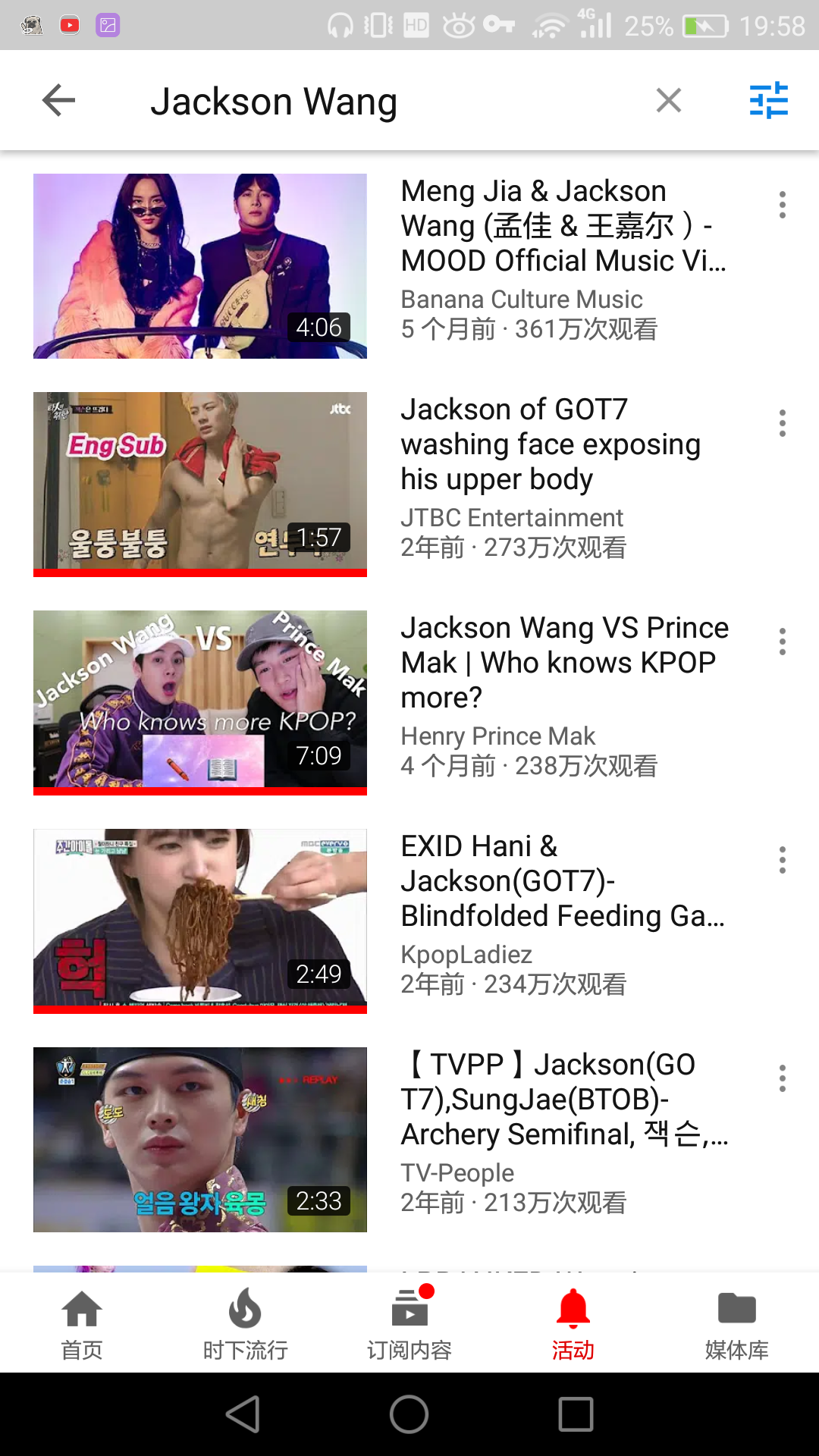Image resolution: width=819 pixels, height=1456 pixels.
Task: Open options for the MOOD music video
Action: coord(782,205)
